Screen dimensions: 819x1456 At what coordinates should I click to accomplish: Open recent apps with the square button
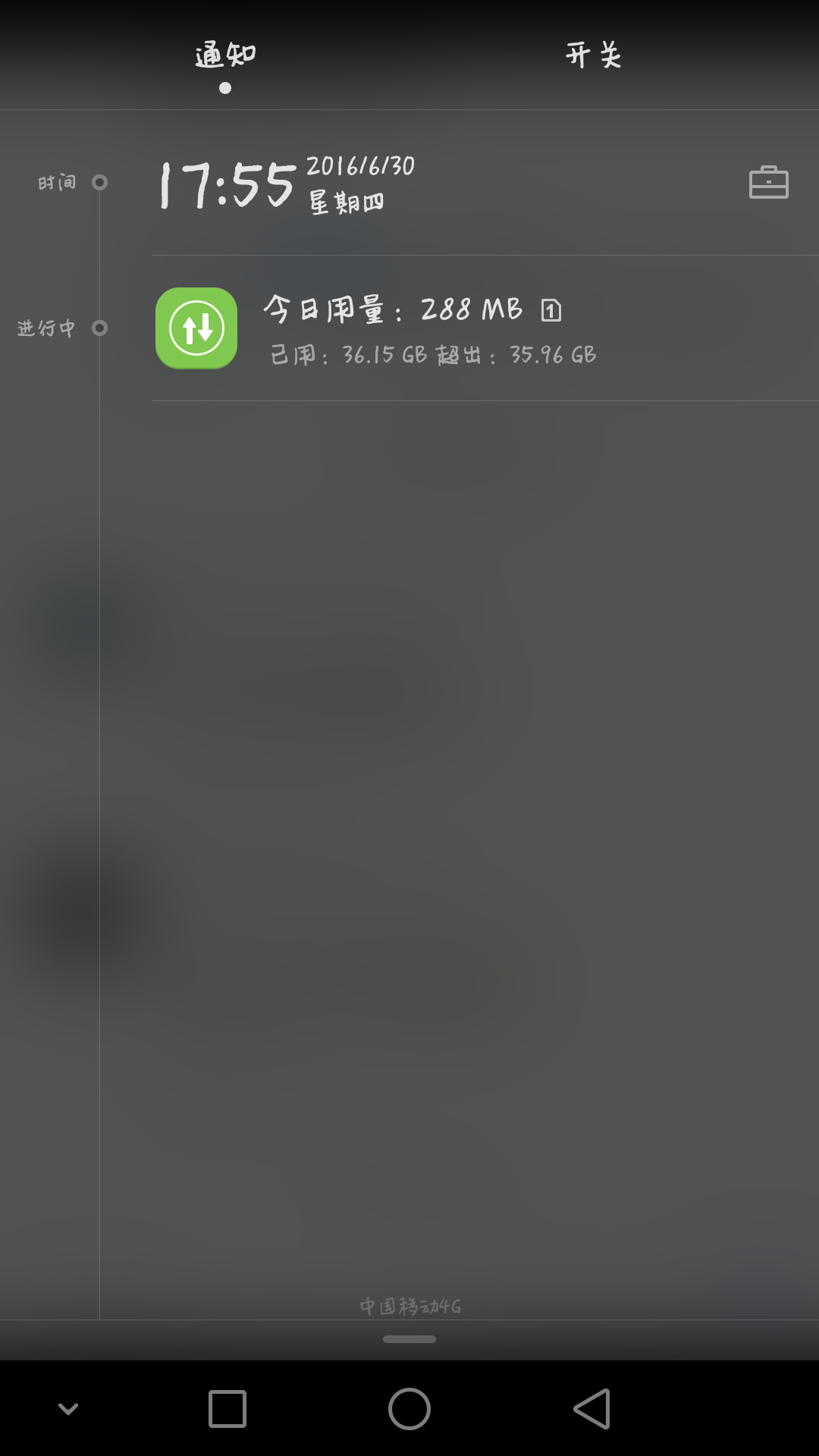(227, 1409)
